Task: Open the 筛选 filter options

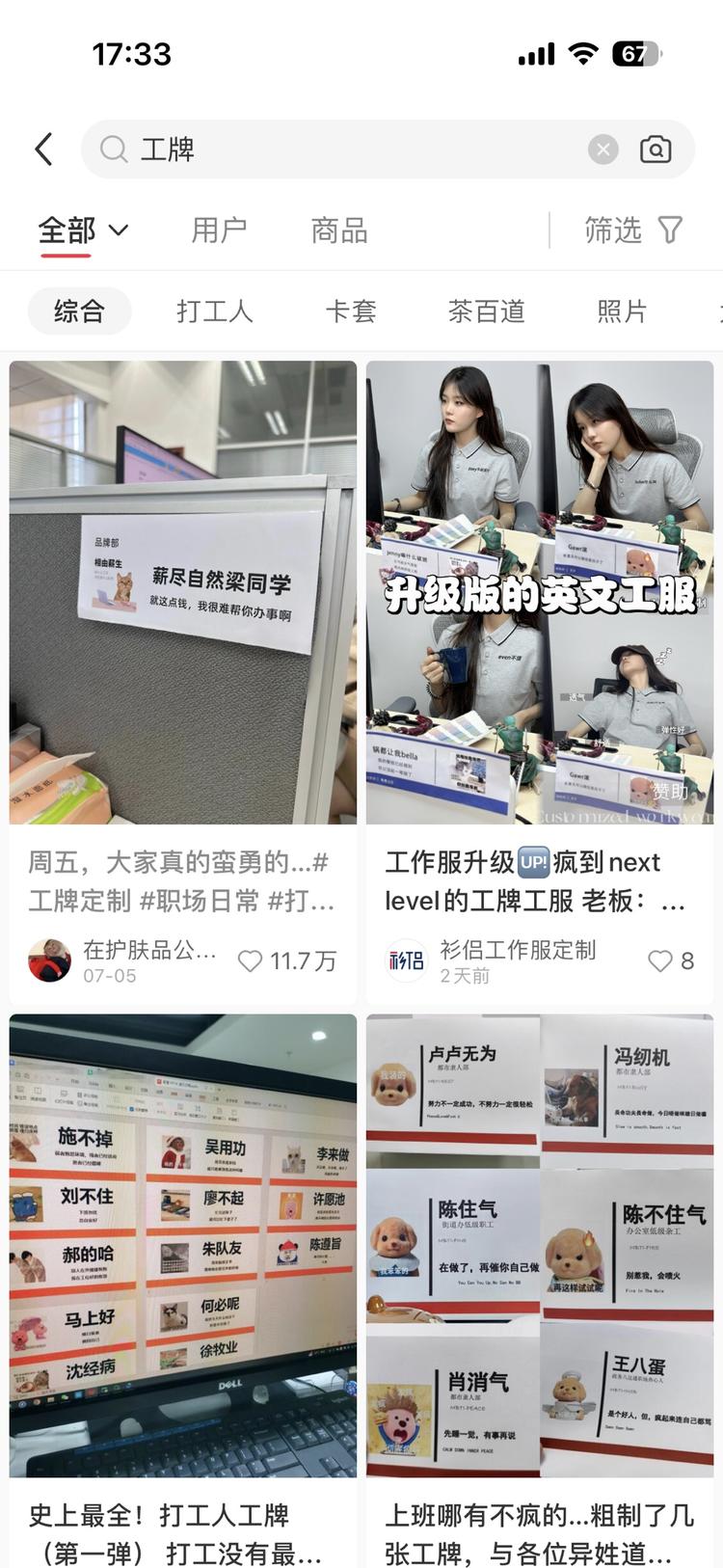Action: tap(633, 230)
